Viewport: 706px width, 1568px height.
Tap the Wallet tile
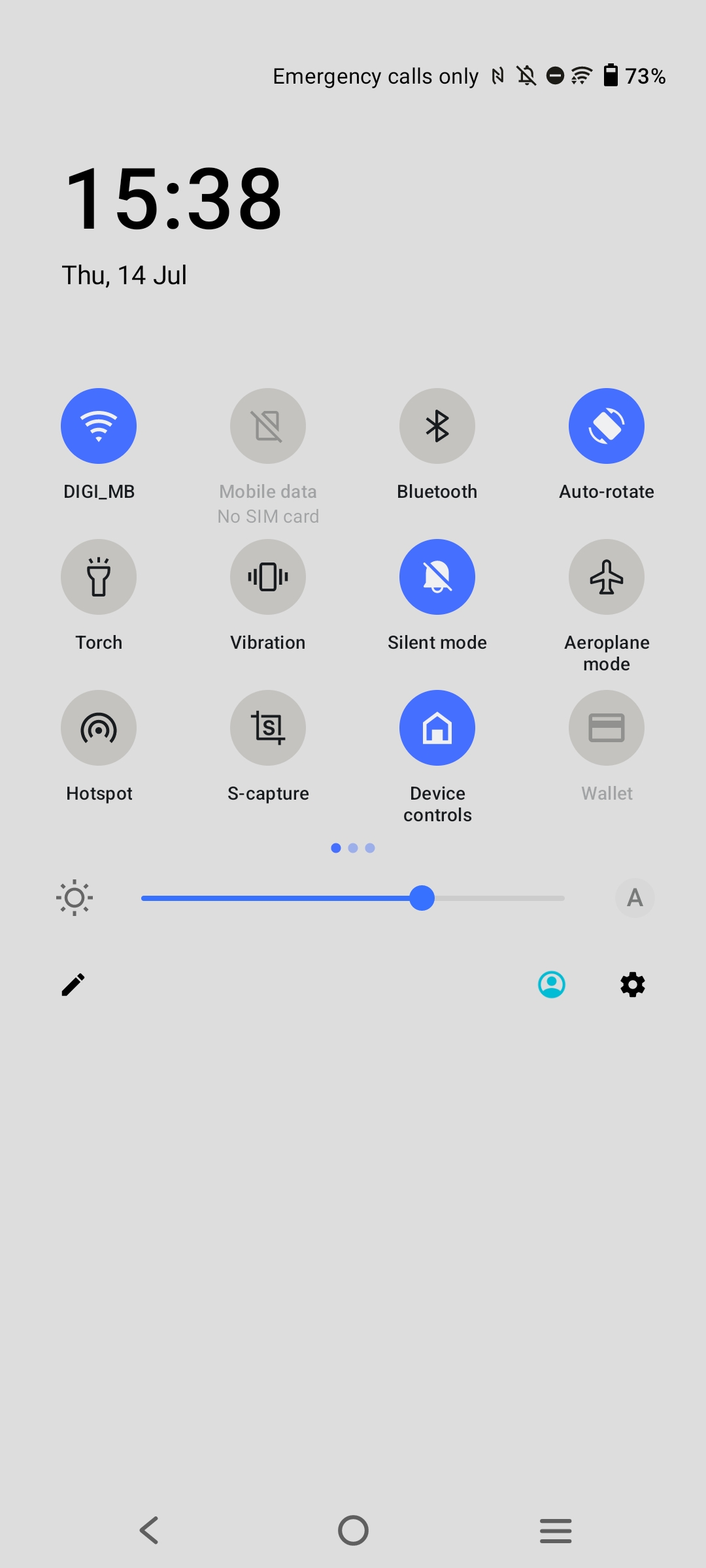(607, 728)
